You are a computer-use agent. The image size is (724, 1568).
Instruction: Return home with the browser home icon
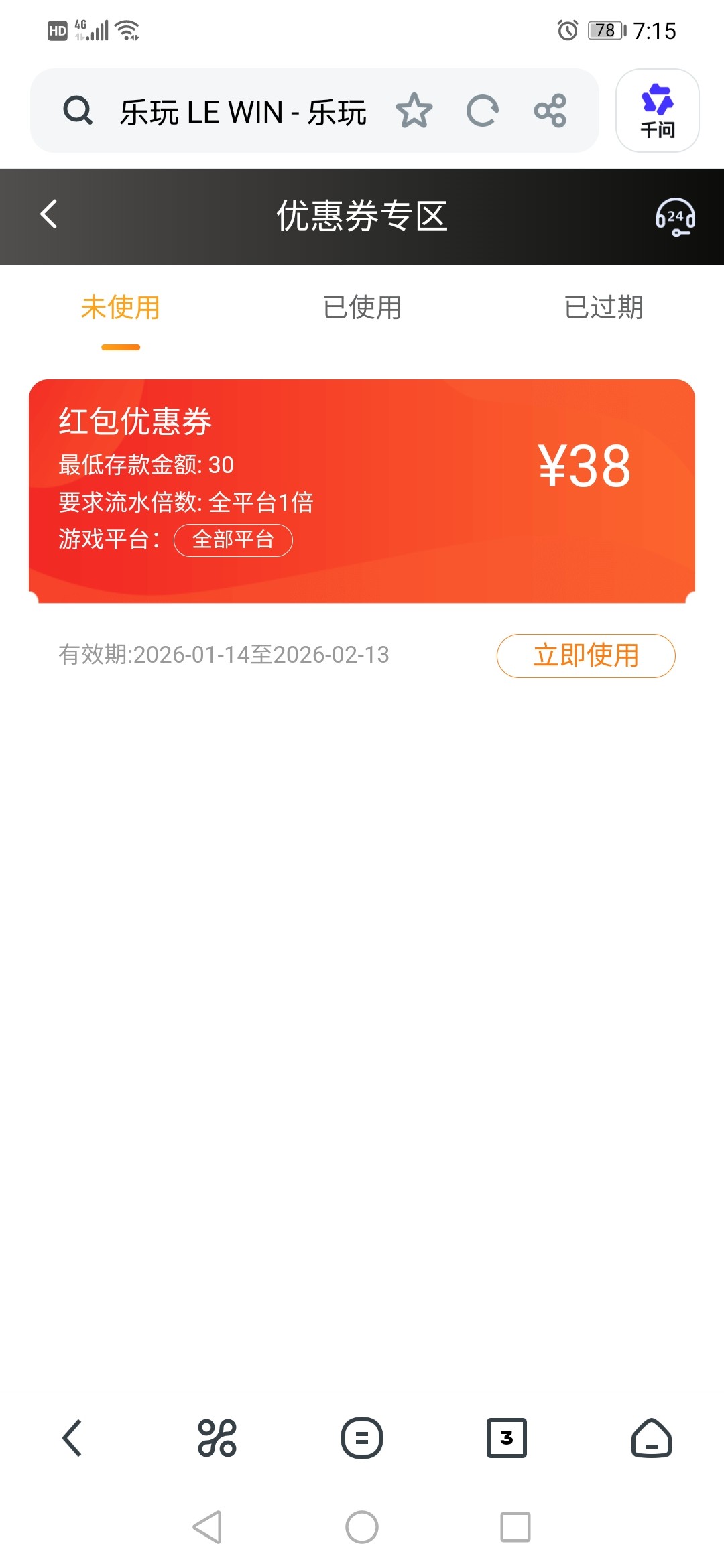click(652, 1437)
